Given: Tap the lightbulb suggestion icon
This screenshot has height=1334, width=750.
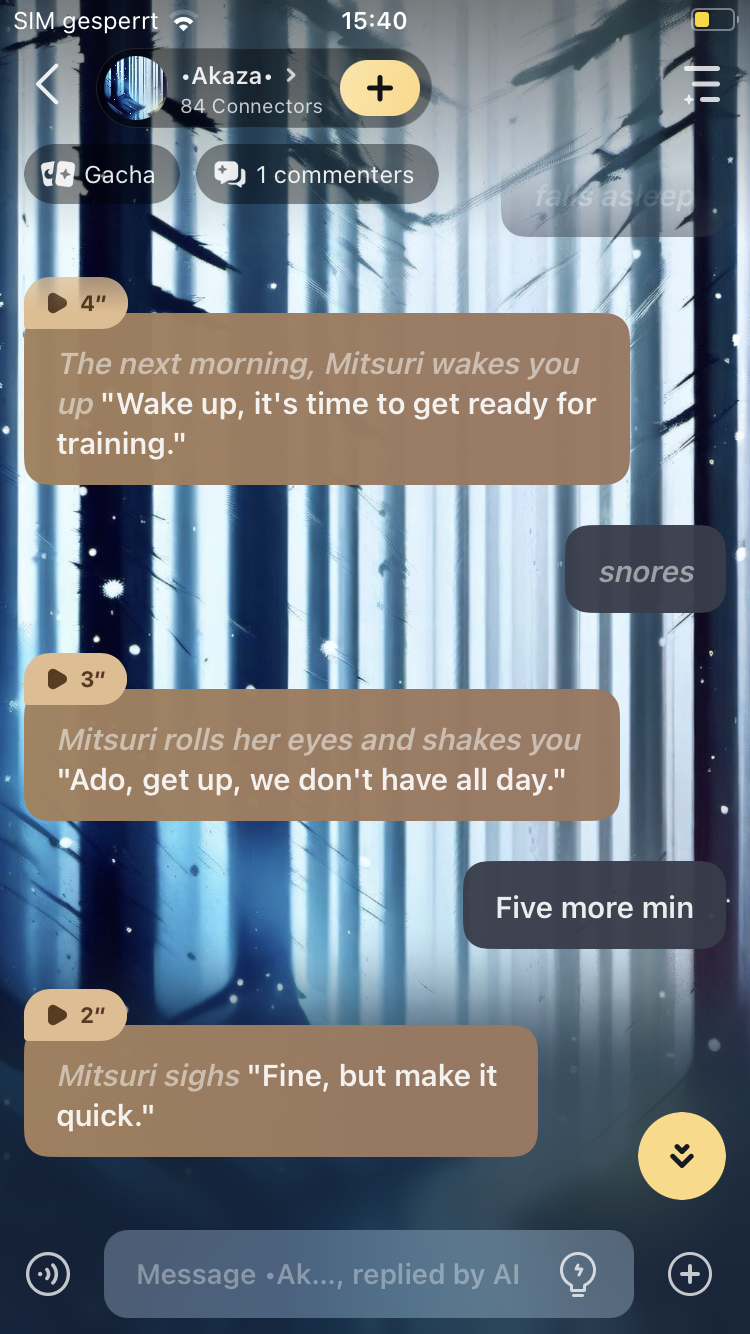Looking at the screenshot, I should 578,1274.
